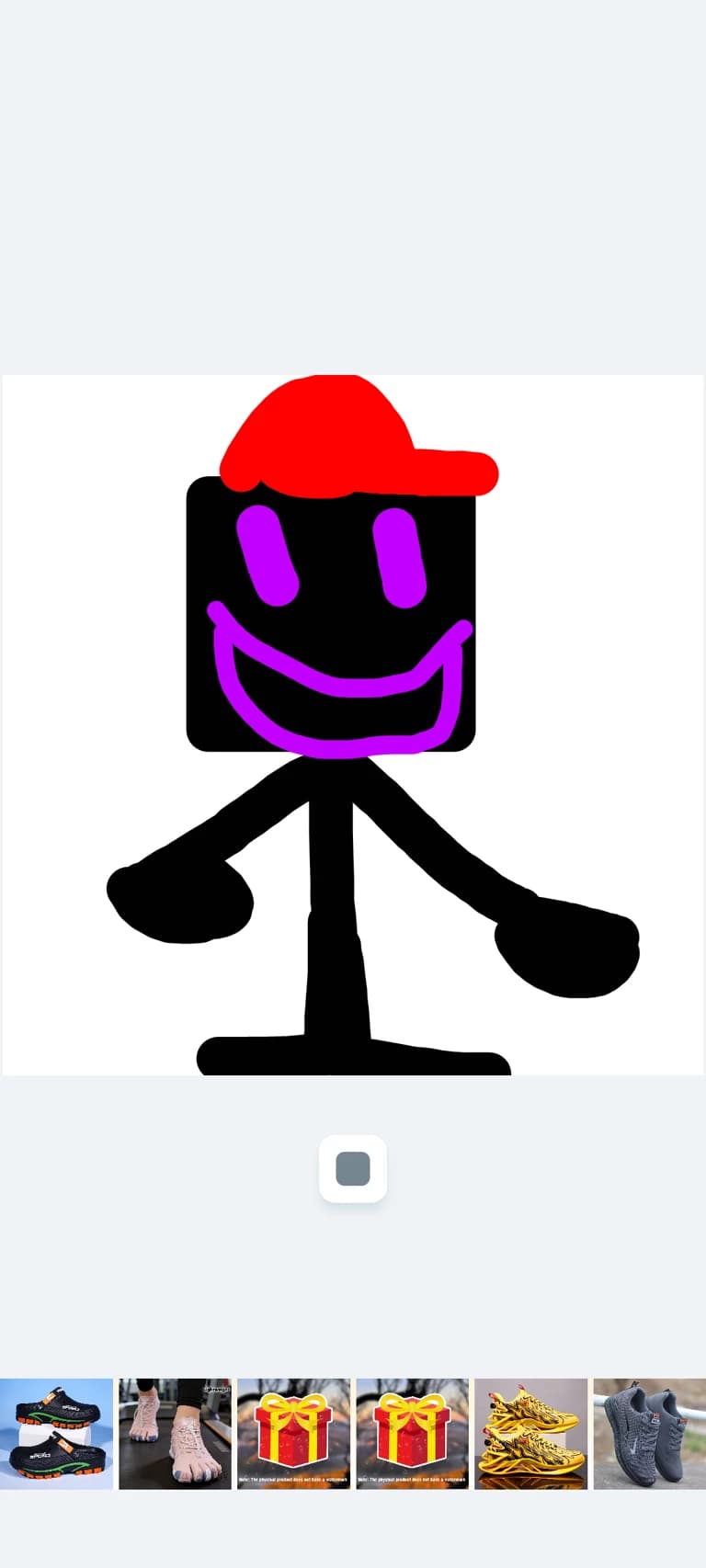View the golden sneakers ad

[530, 1434]
